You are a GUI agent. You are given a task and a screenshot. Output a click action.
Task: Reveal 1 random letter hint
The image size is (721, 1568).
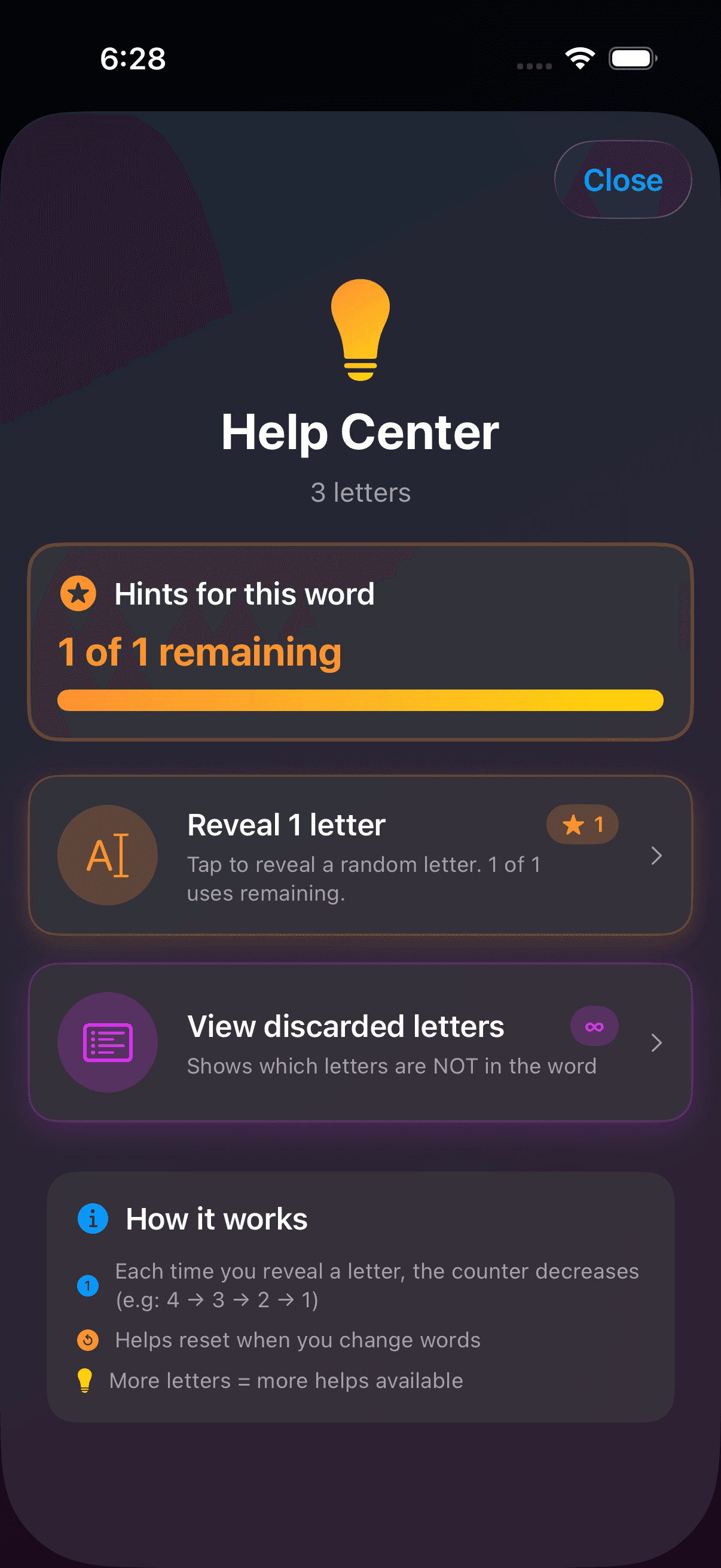point(360,855)
